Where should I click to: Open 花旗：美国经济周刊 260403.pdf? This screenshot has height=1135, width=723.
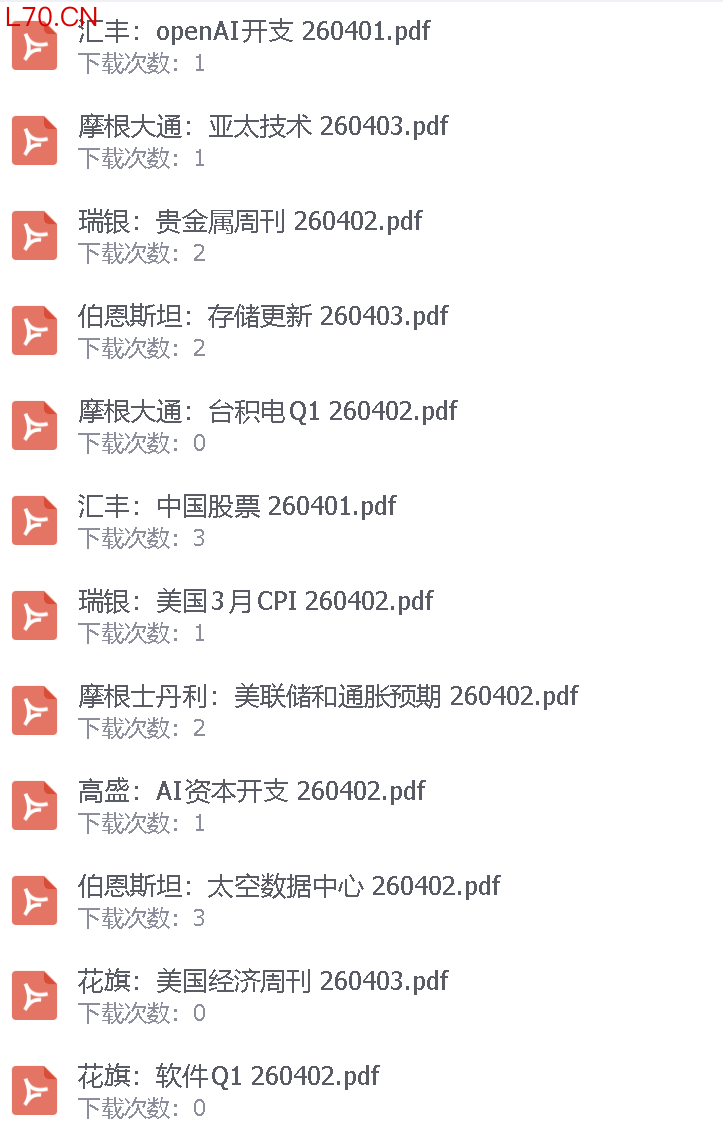(x=263, y=981)
